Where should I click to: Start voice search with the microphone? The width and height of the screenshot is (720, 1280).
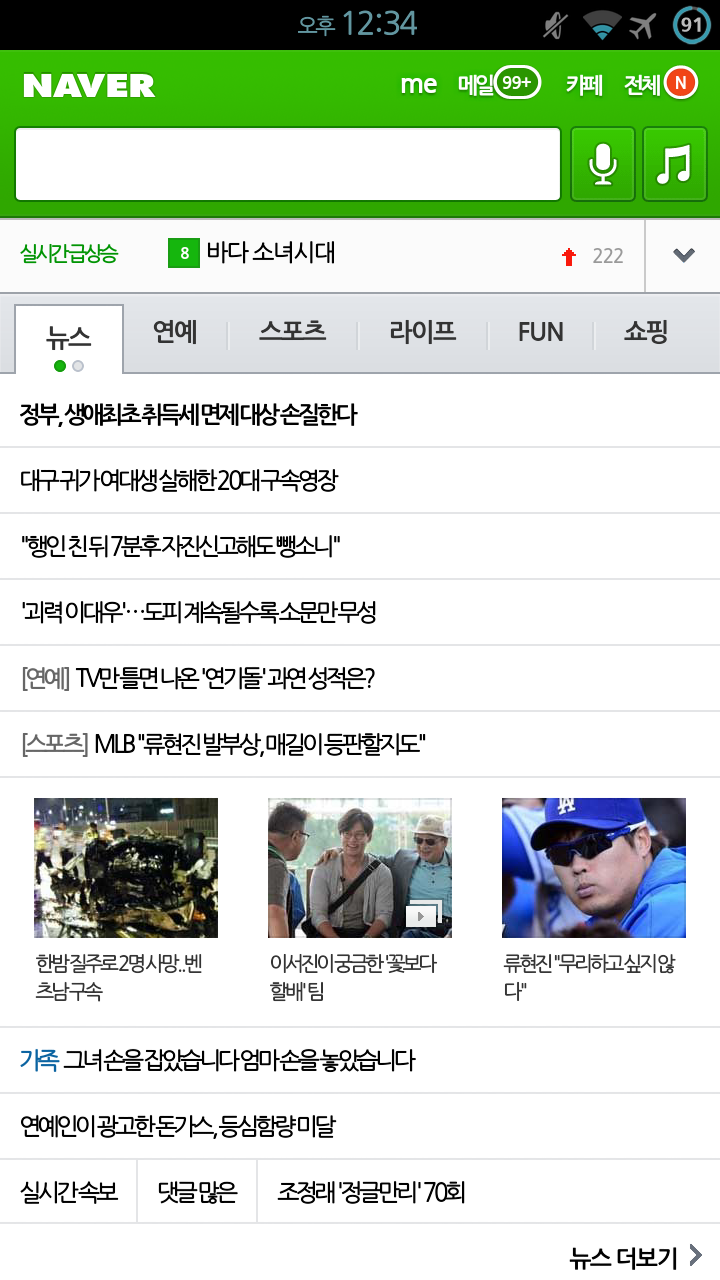pyautogui.click(x=602, y=164)
